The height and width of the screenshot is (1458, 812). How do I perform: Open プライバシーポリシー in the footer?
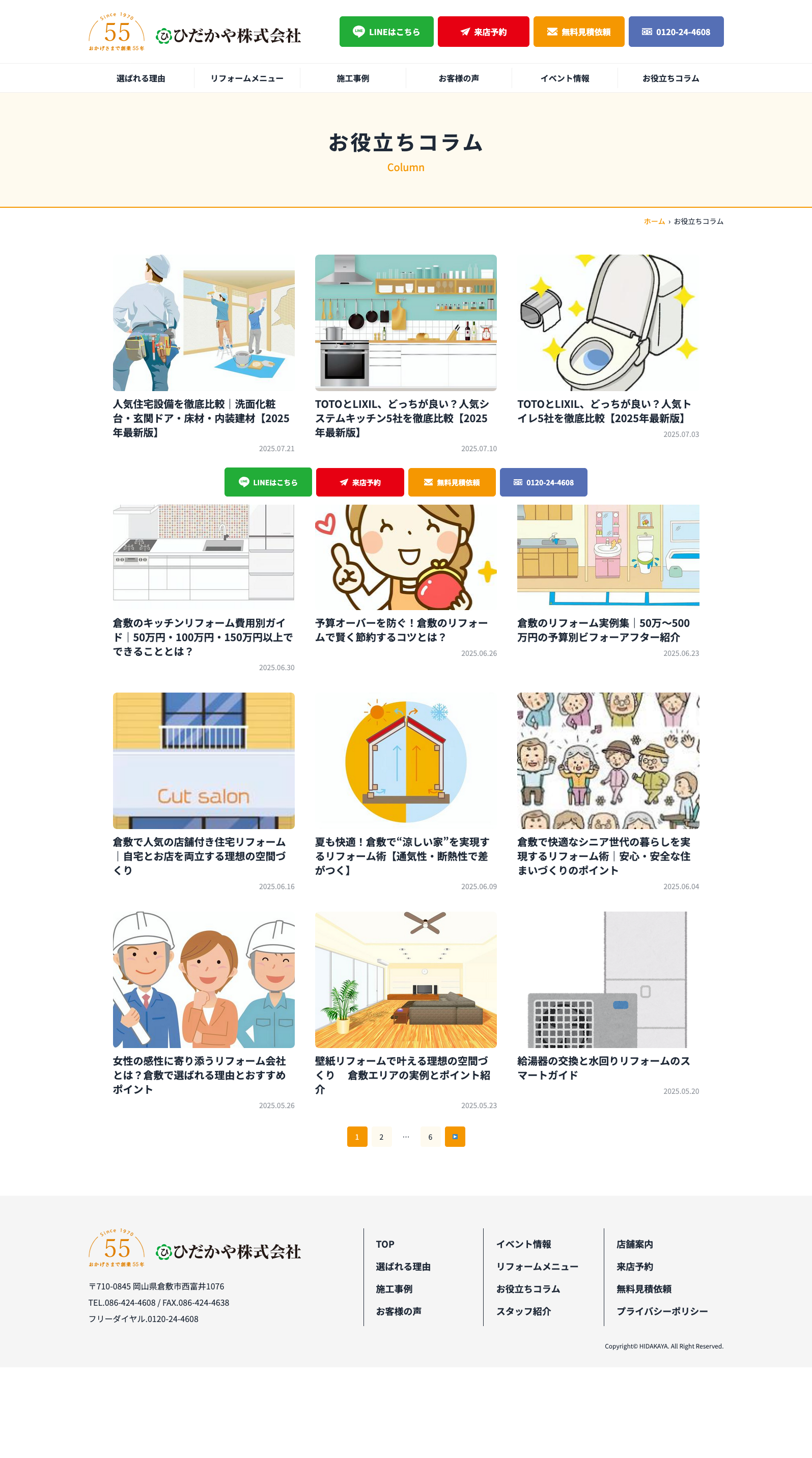[661, 1311]
